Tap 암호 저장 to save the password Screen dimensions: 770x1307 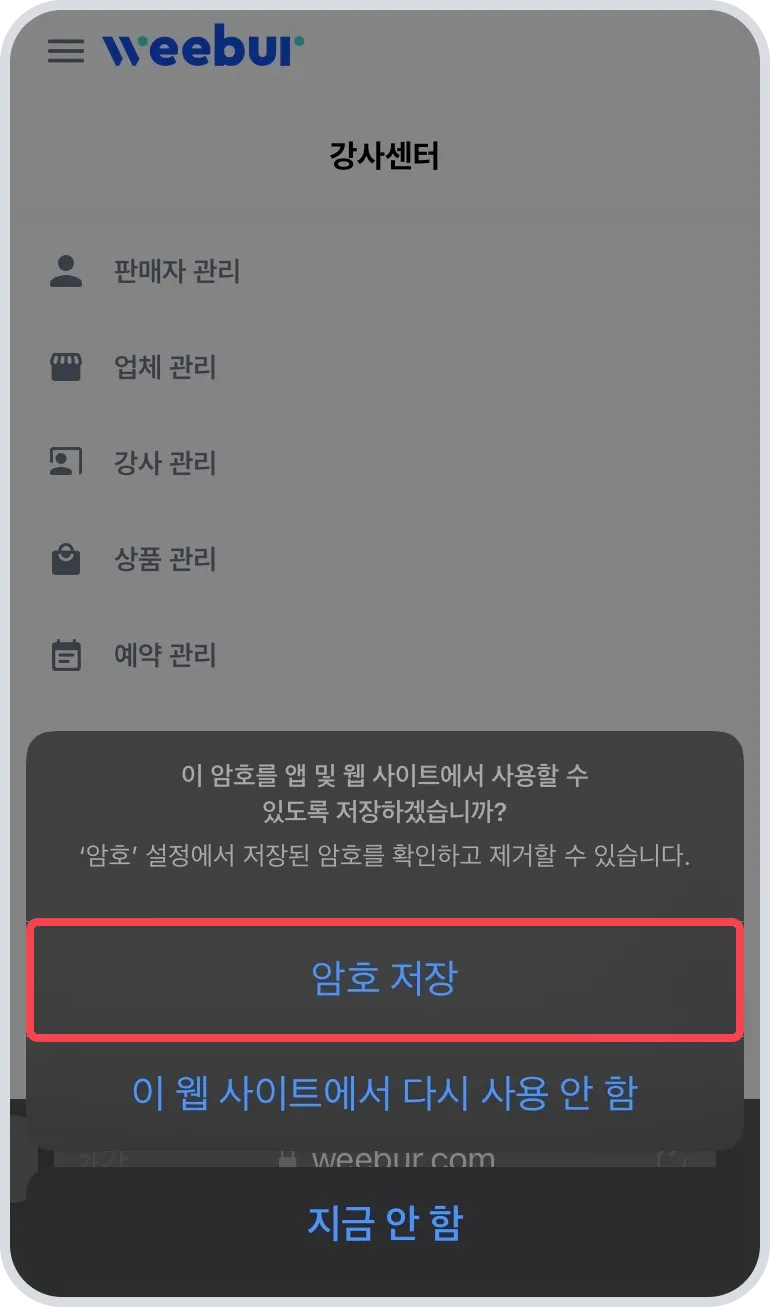click(x=384, y=980)
